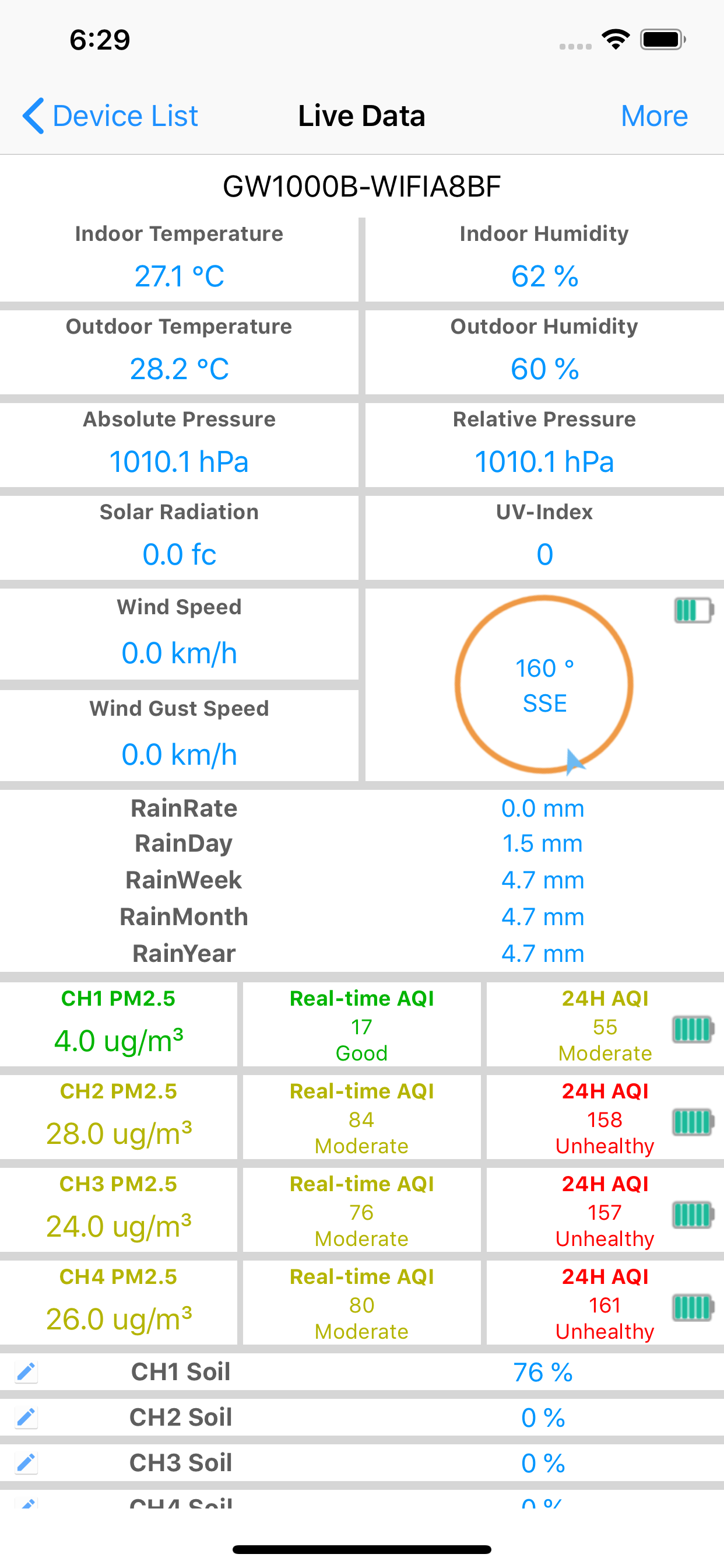
Task: Tap the edit icon next to CH2 Soil
Action: 26,1416
